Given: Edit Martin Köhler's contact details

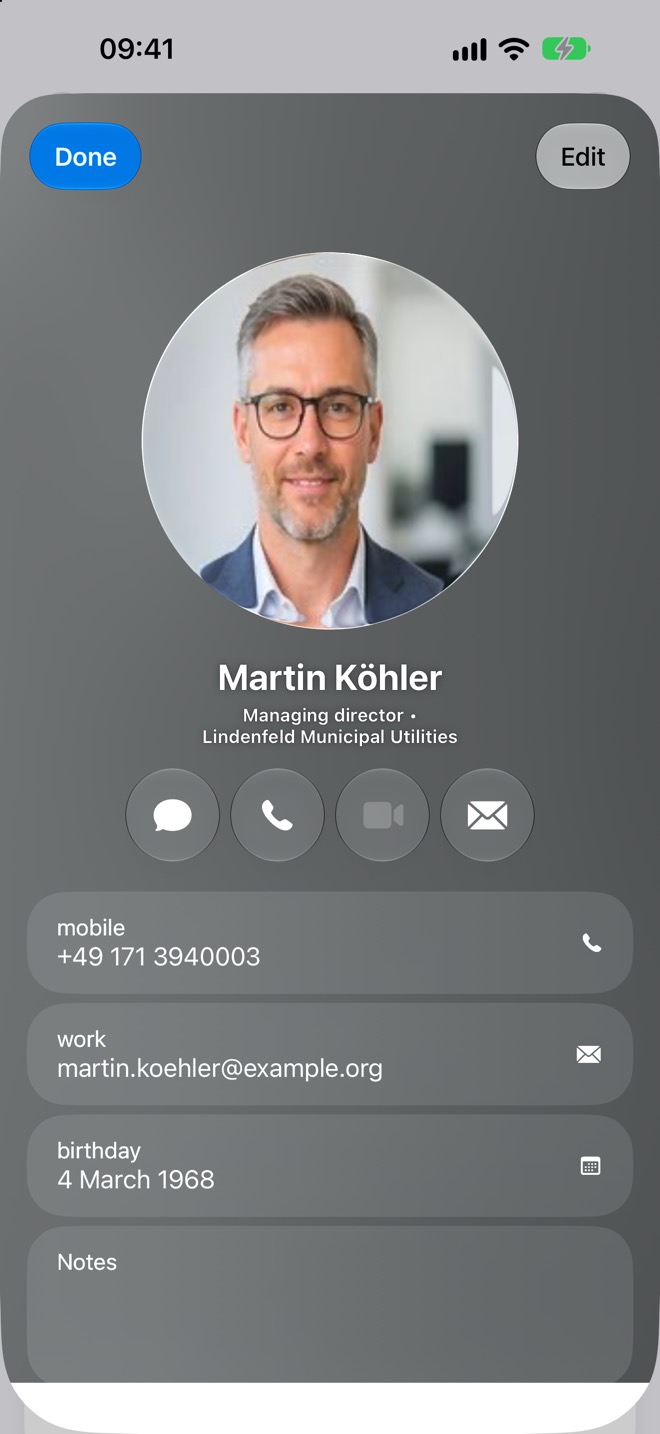Looking at the screenshot, I should (583, 157).
